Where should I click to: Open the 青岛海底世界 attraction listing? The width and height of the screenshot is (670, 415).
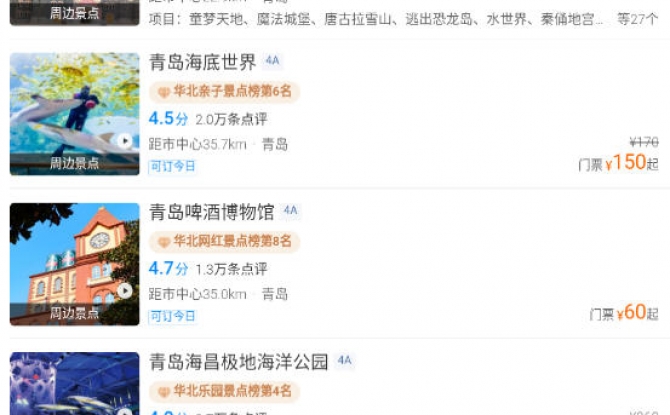tap(203, 63)
